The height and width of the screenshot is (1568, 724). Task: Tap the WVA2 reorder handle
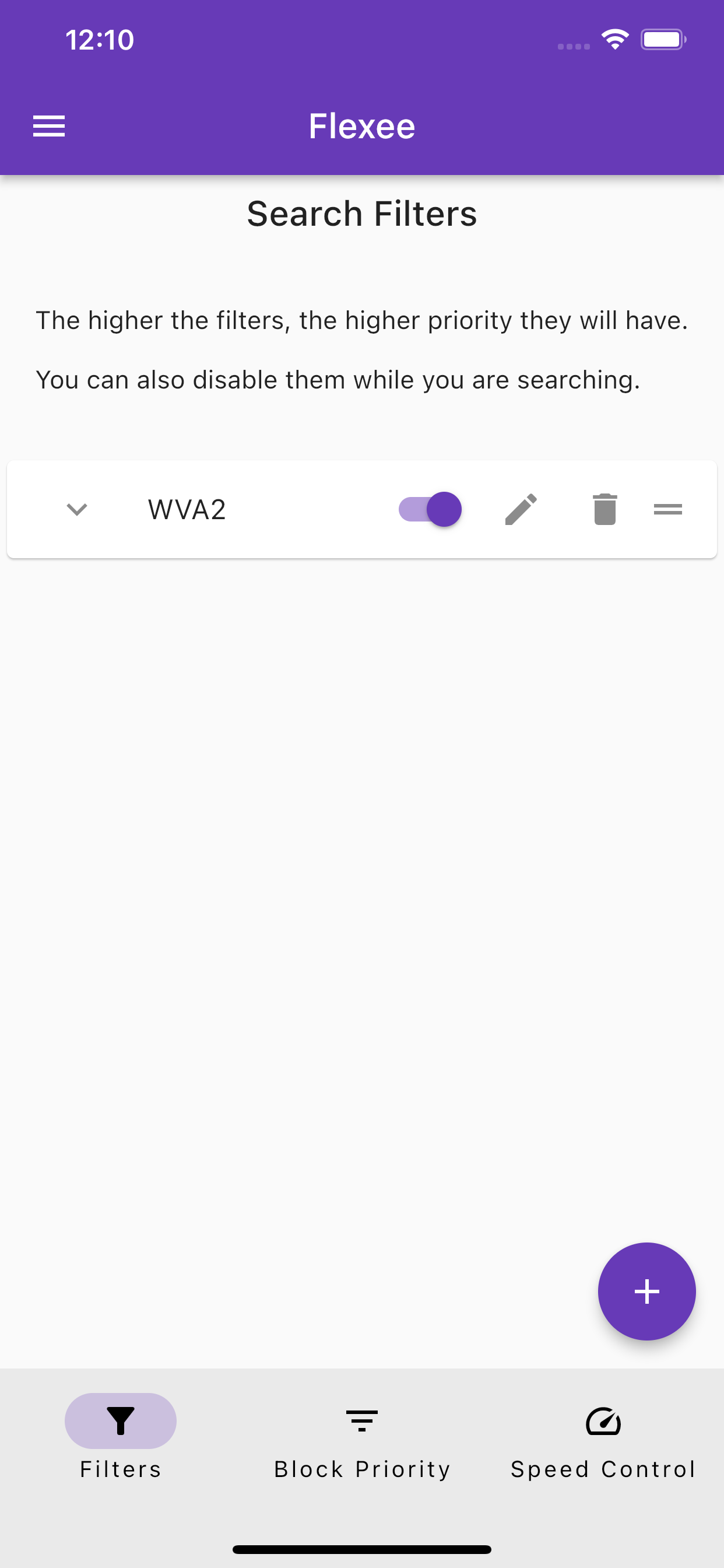(x=667, y=509)
